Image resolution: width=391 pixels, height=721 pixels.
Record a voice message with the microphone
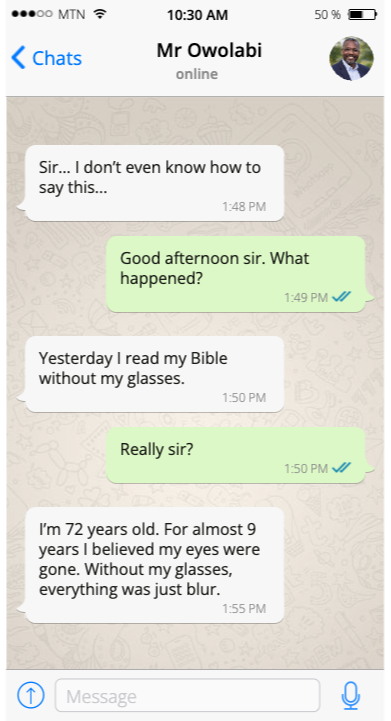pyautogui.click(x=351, y=695)
